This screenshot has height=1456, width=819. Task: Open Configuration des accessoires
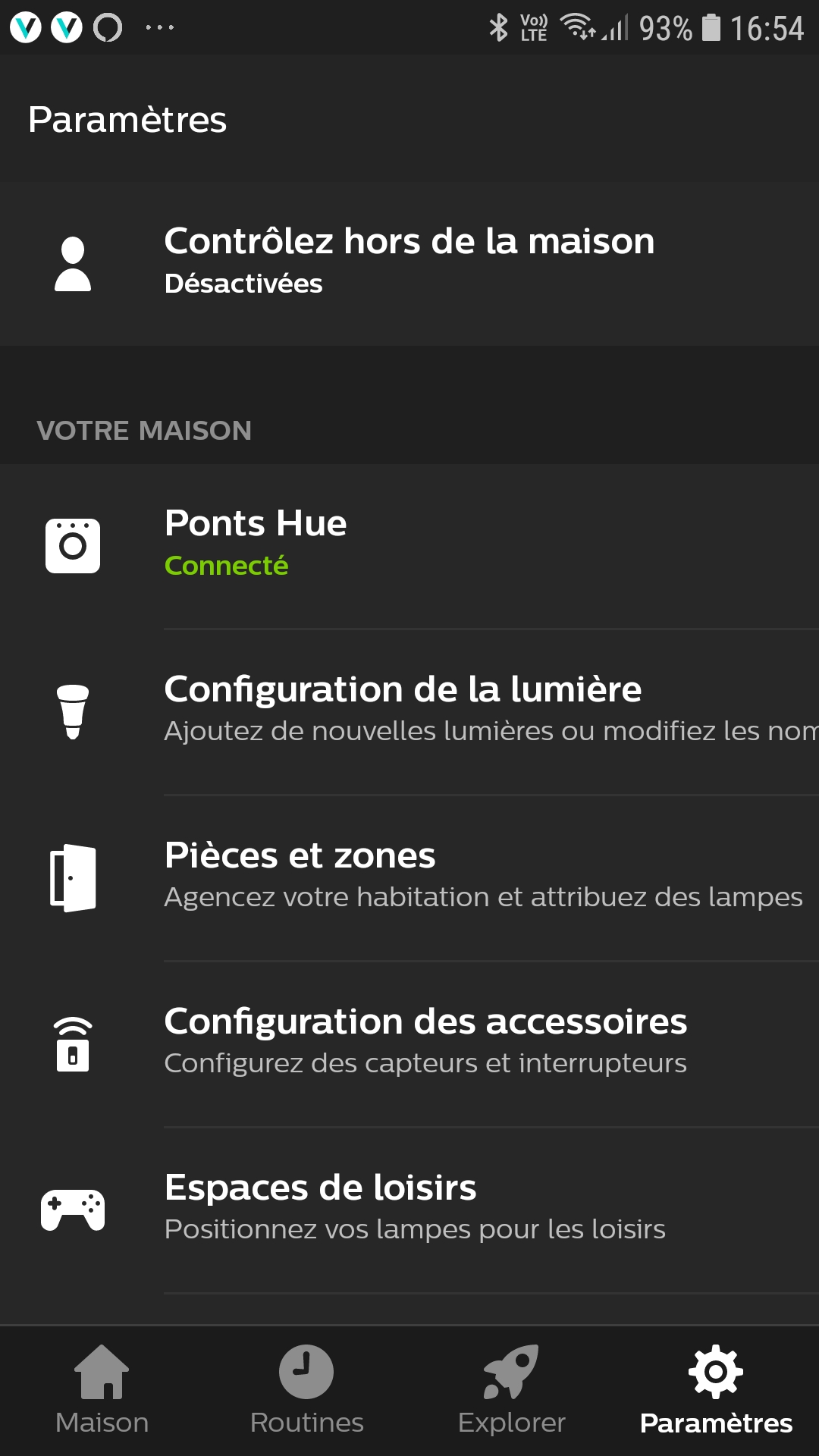point(409,1044)
